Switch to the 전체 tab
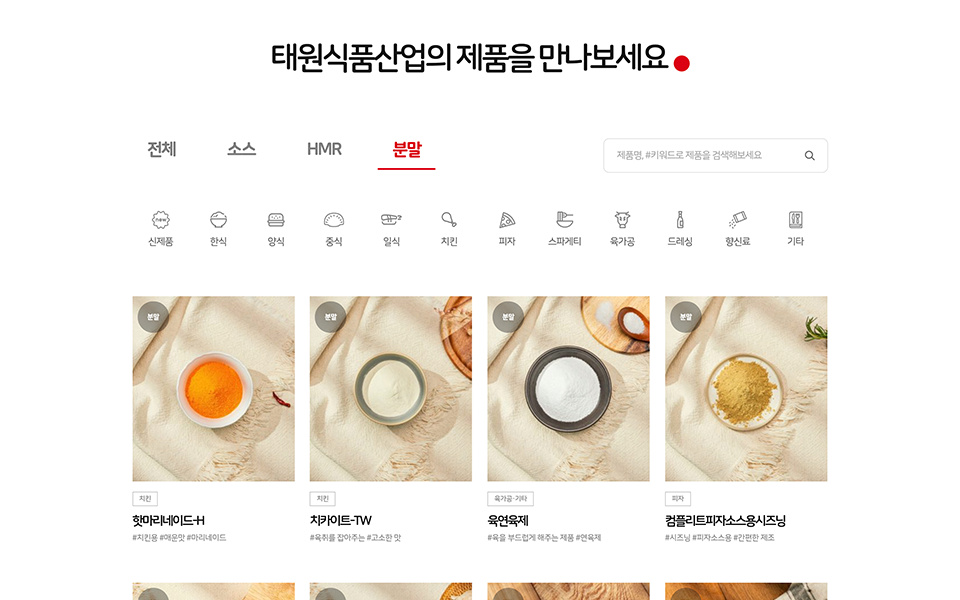 coord(161,149)
